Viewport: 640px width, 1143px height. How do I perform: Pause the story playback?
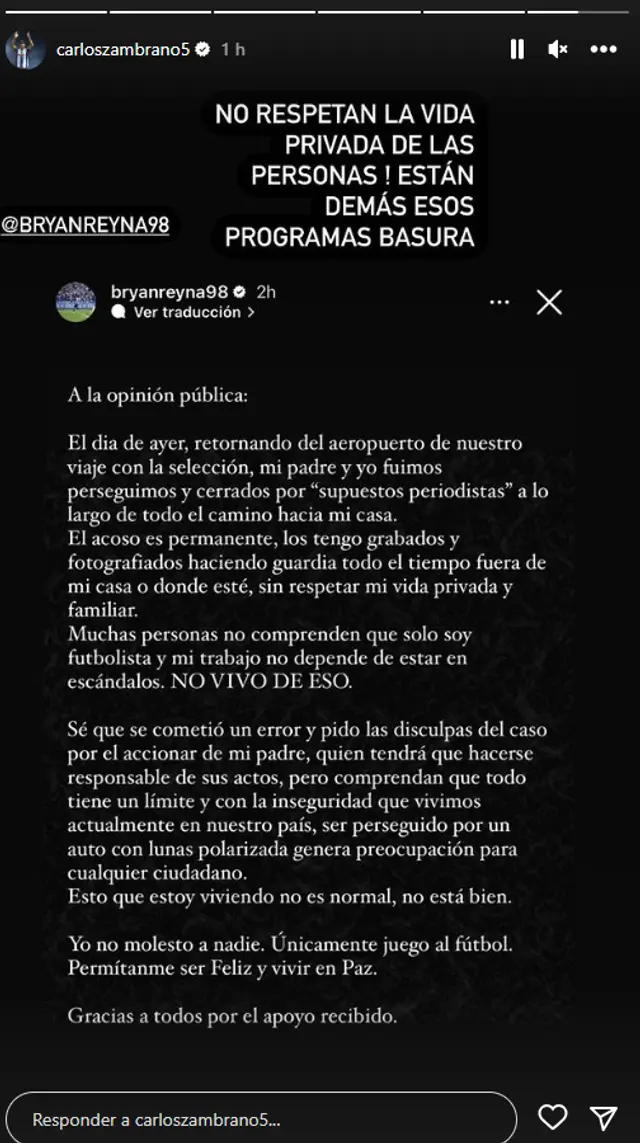click(517, 49)
